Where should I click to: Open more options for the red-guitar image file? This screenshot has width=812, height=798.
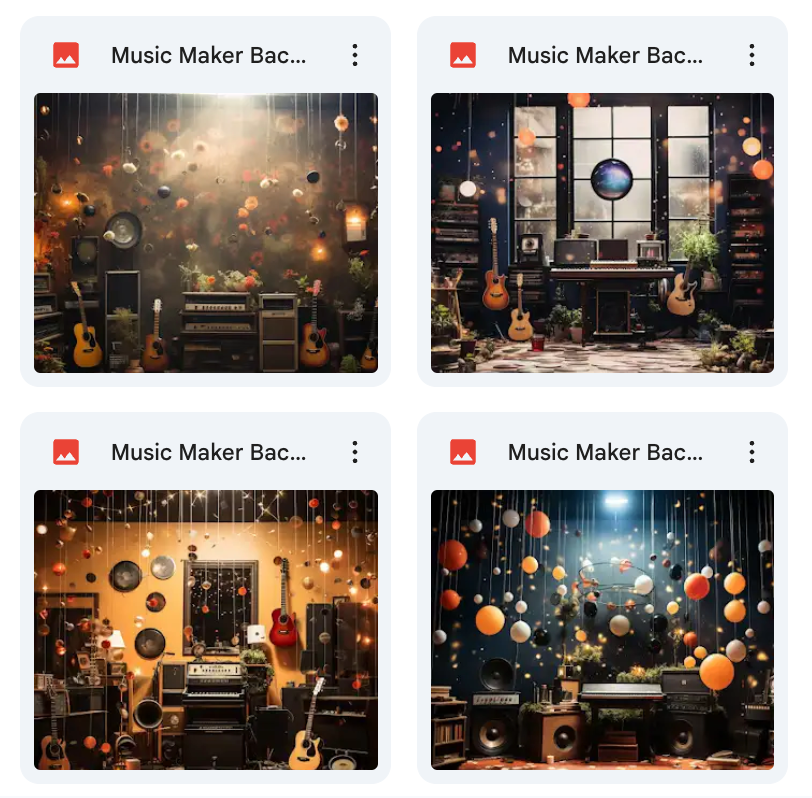pyautogui.click(x=355, y=452)
